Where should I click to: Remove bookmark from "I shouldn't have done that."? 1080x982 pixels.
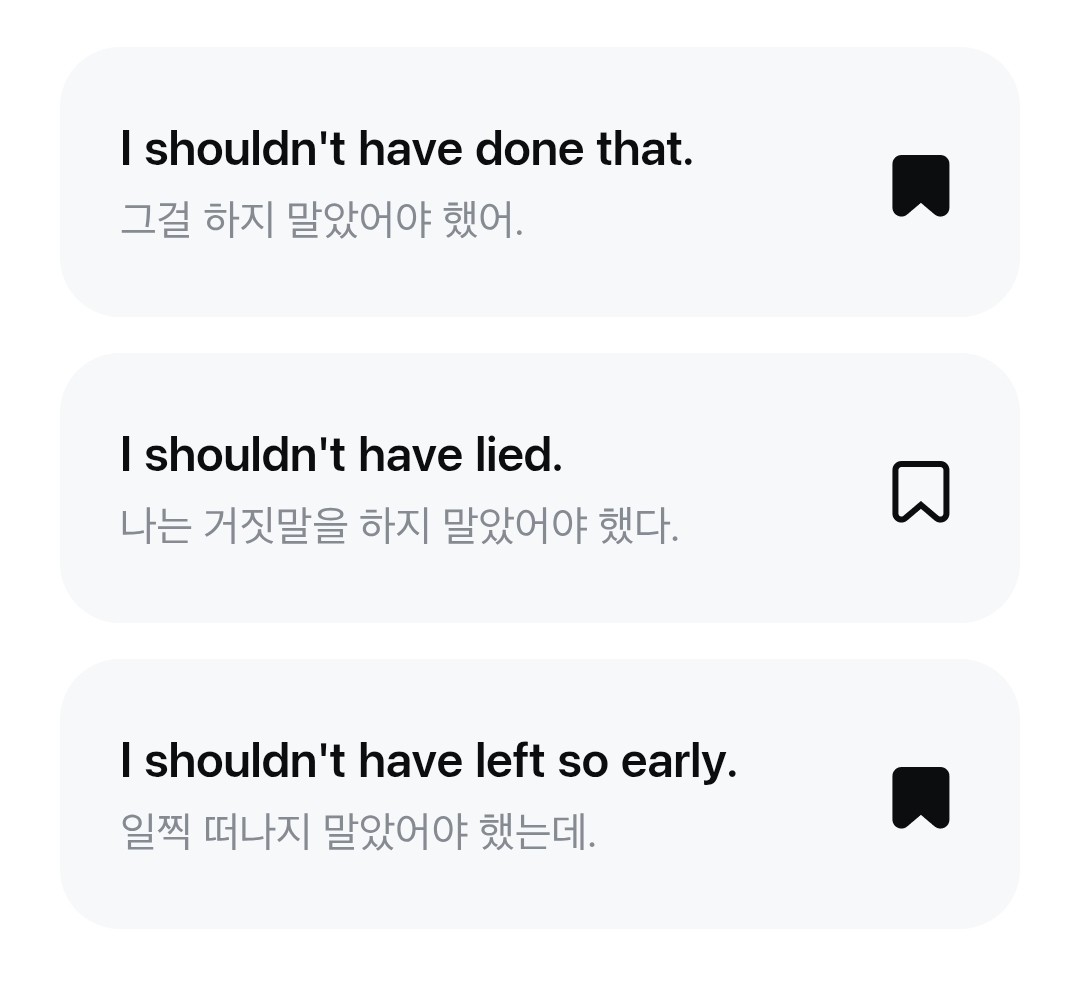(920, 186)
